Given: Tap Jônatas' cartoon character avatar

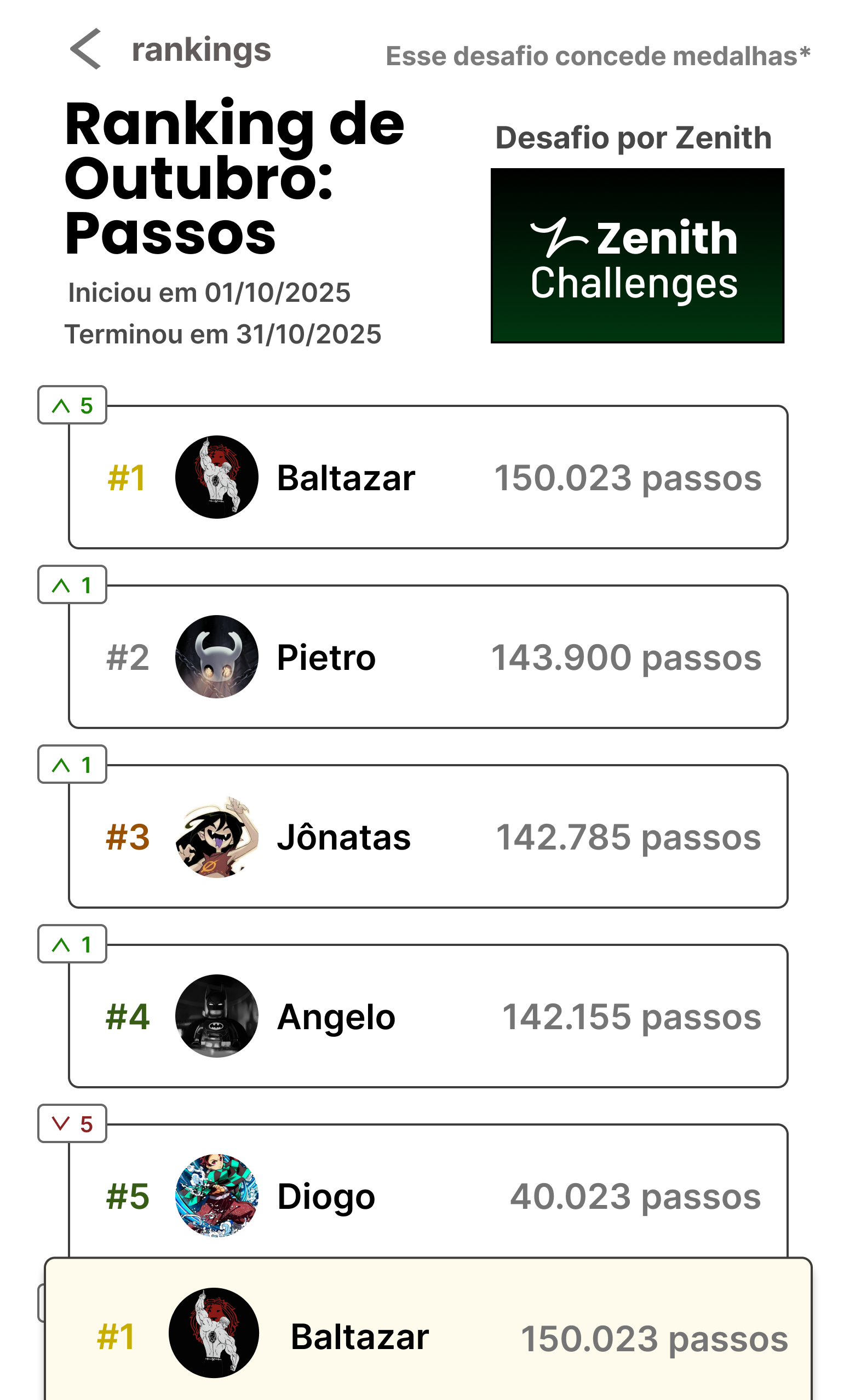Looking at the screenshot, I should point(217,837).
